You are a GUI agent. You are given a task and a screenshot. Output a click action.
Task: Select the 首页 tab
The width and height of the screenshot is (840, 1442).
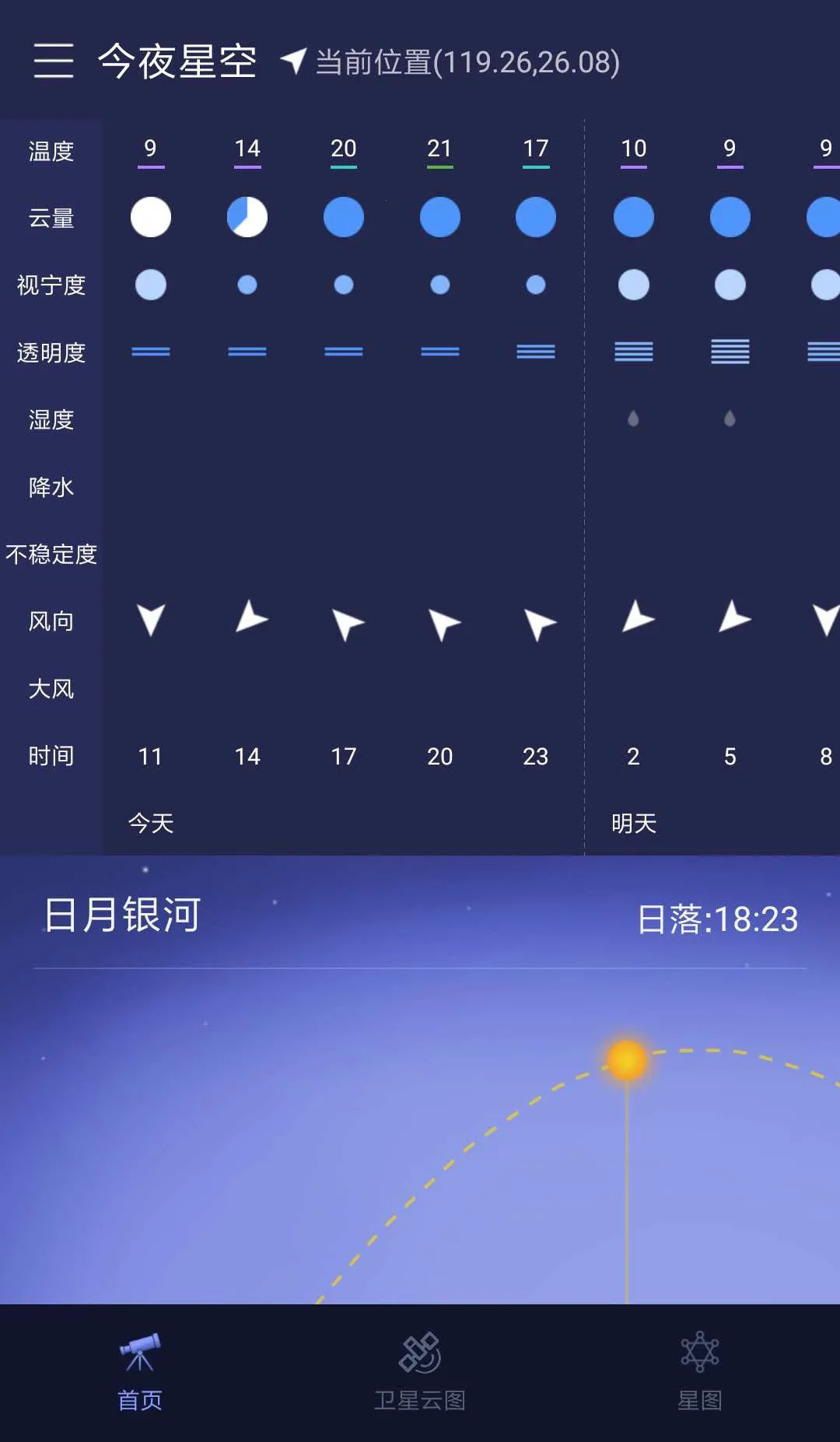(140, 1372)
